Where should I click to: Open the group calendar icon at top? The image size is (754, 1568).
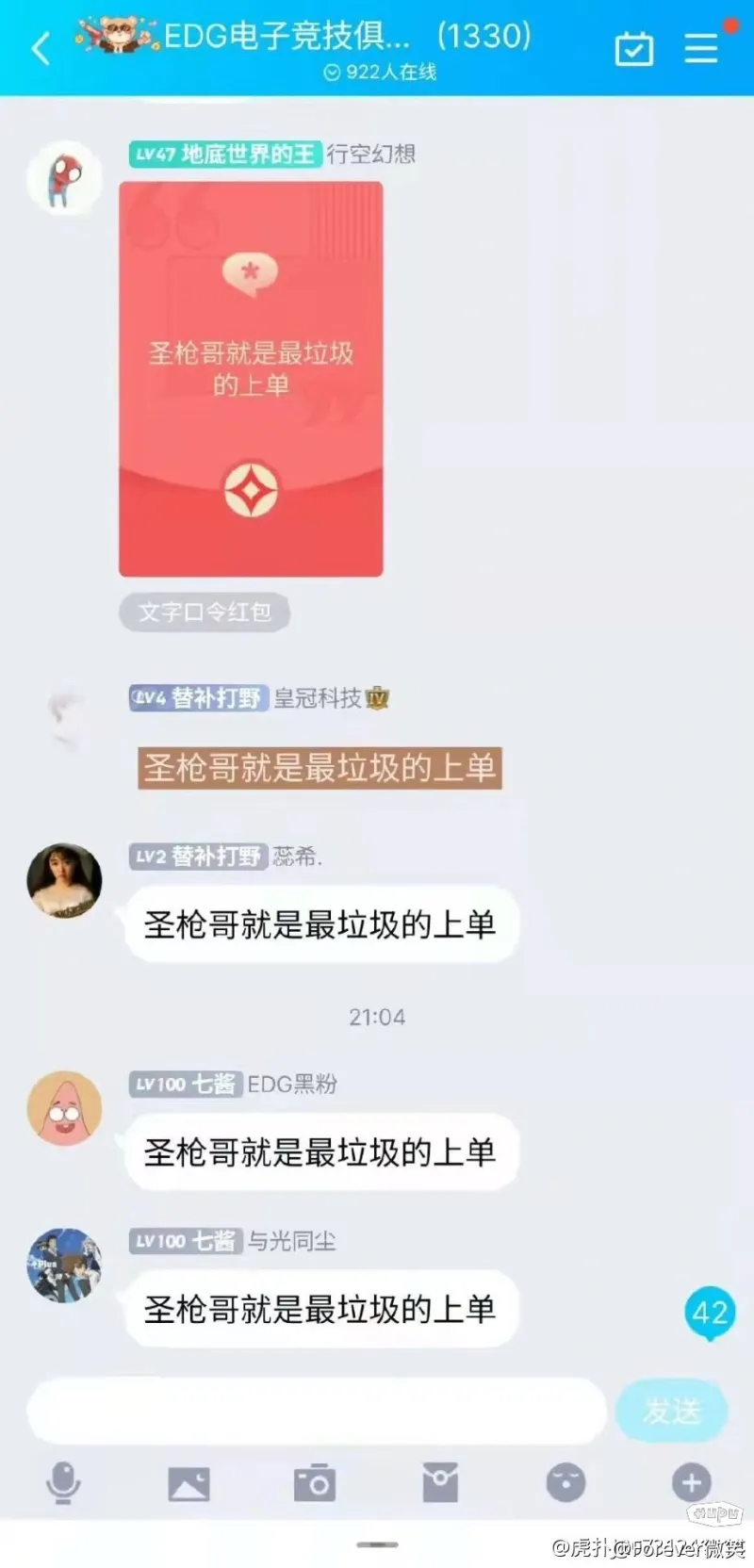(633, 48)
